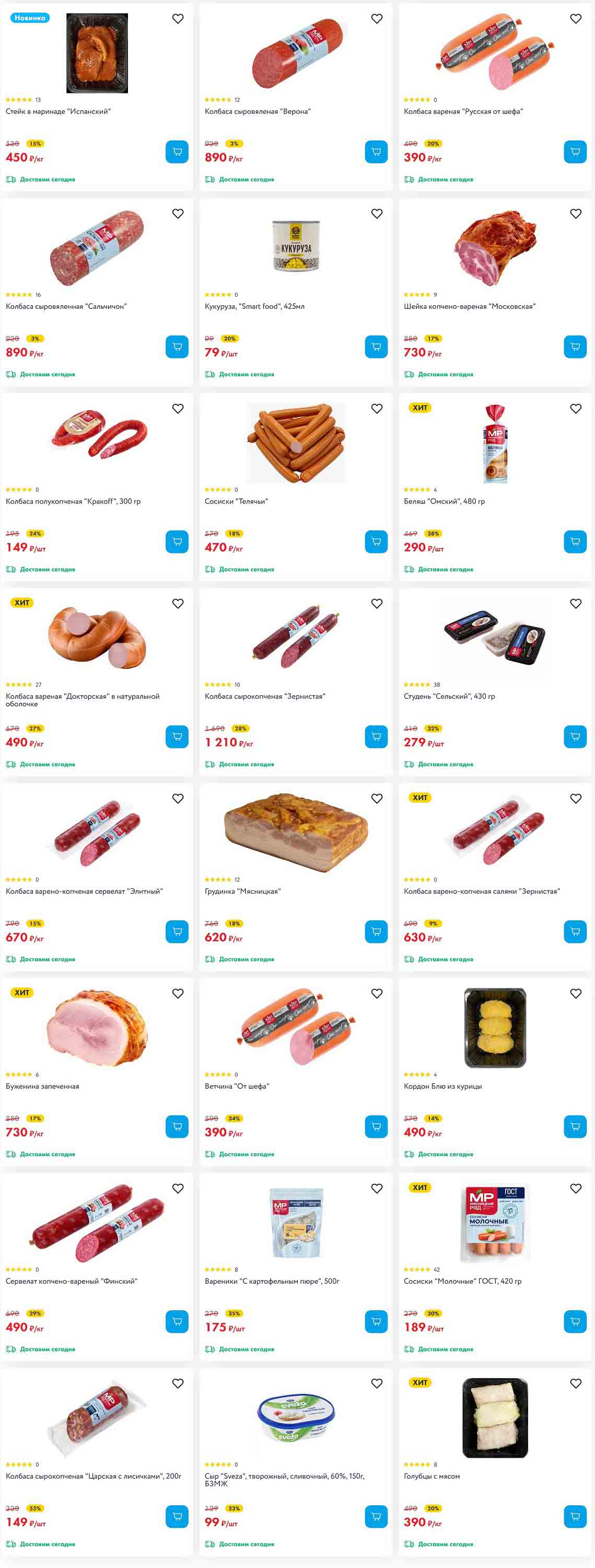Like the Кукуруза "Smart food" item
Image resolution: width=595 pixels, height=1568 pixels.
377,214
